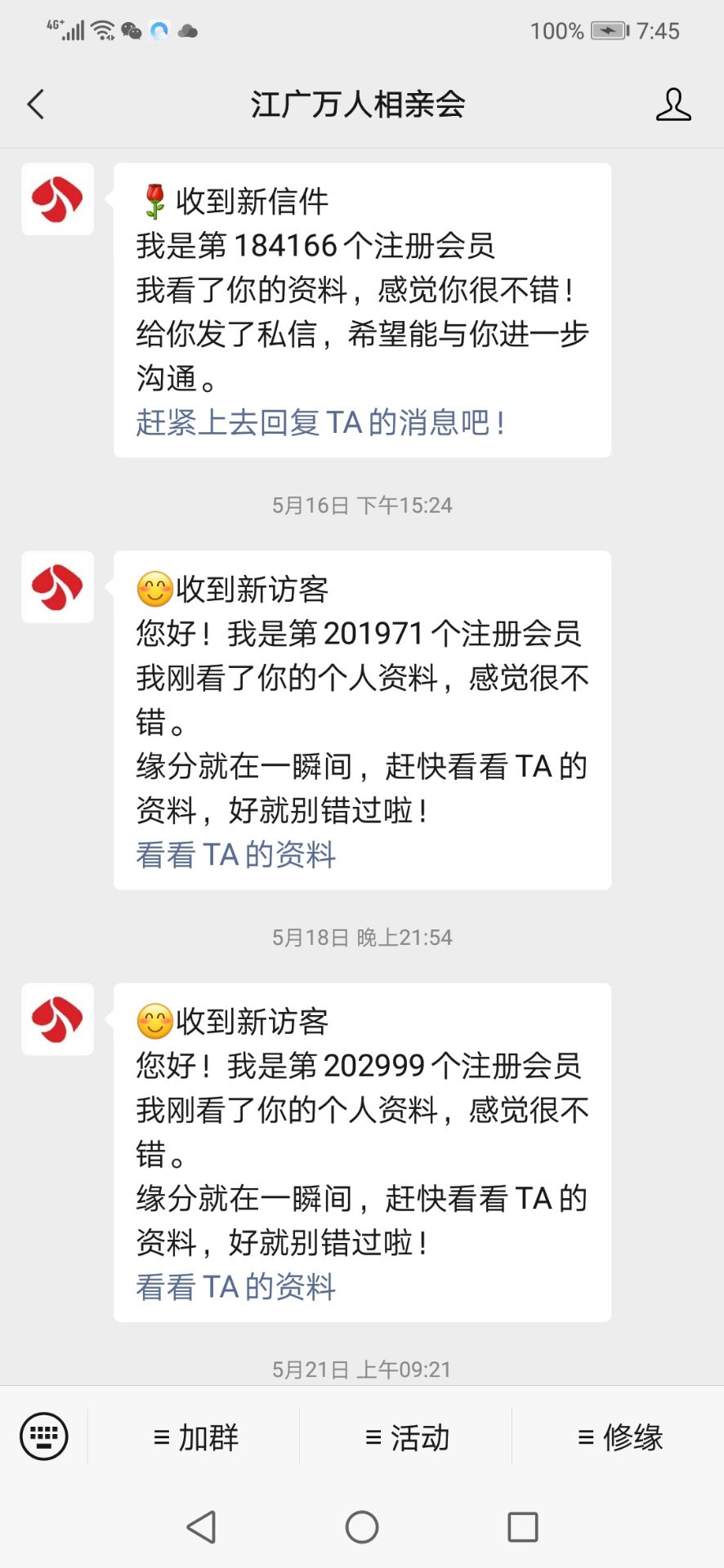This screenshot has height=1568, width=724.
Task: Open the system recent apps button
Action: (523, 1526)
